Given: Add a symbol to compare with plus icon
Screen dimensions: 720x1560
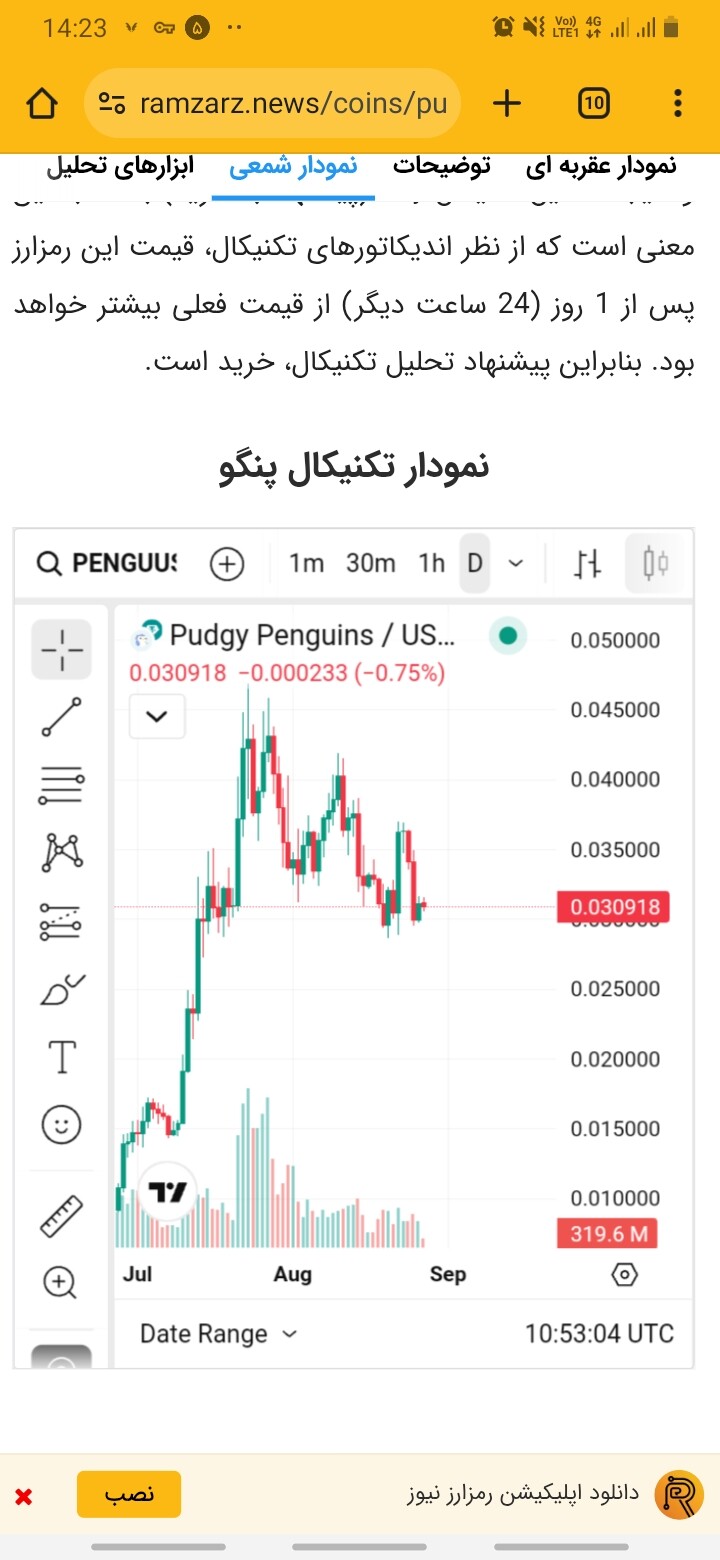Looking at the screenshot, I should pyautogui.click(x=228, y=564).
